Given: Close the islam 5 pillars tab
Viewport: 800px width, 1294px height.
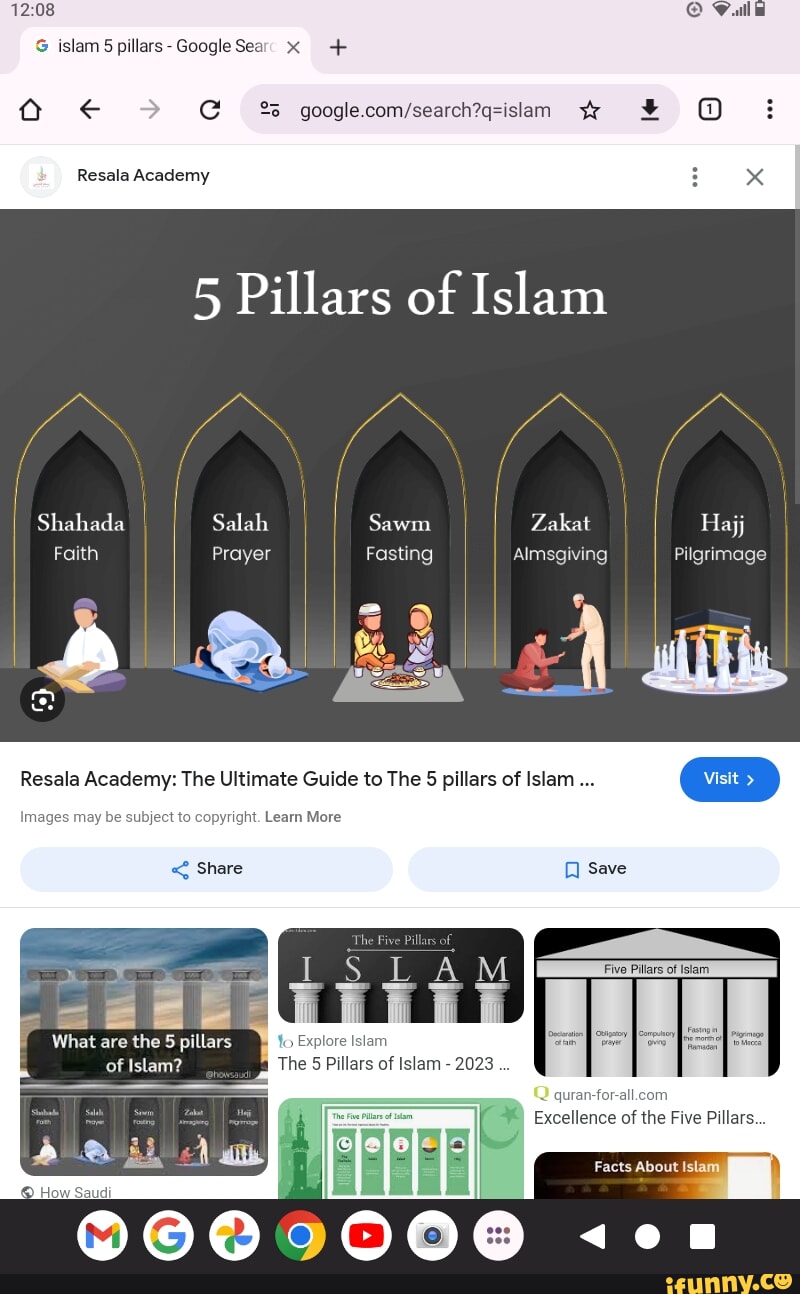Looking at the screenshot, I should pos(293,47).
